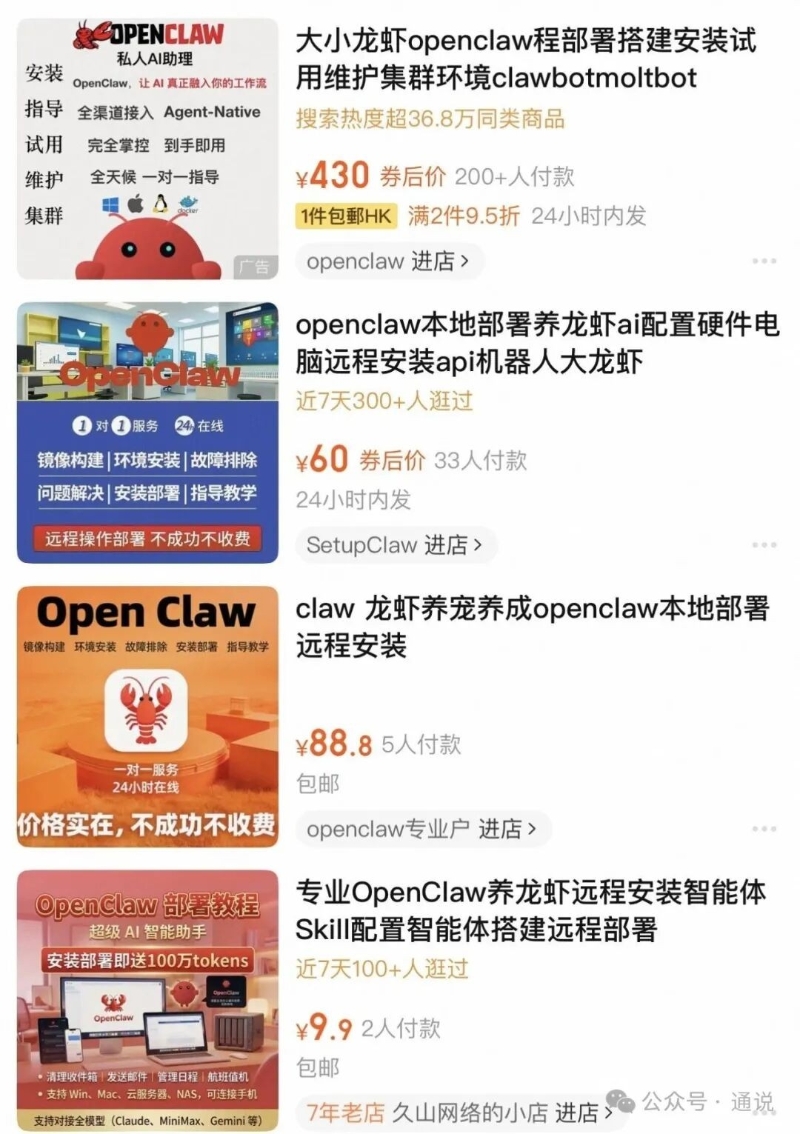Open the claw 龙虾养宠养成 ¥88.8 product
This screenshot has width=800, height=1134.
(531, 626)
